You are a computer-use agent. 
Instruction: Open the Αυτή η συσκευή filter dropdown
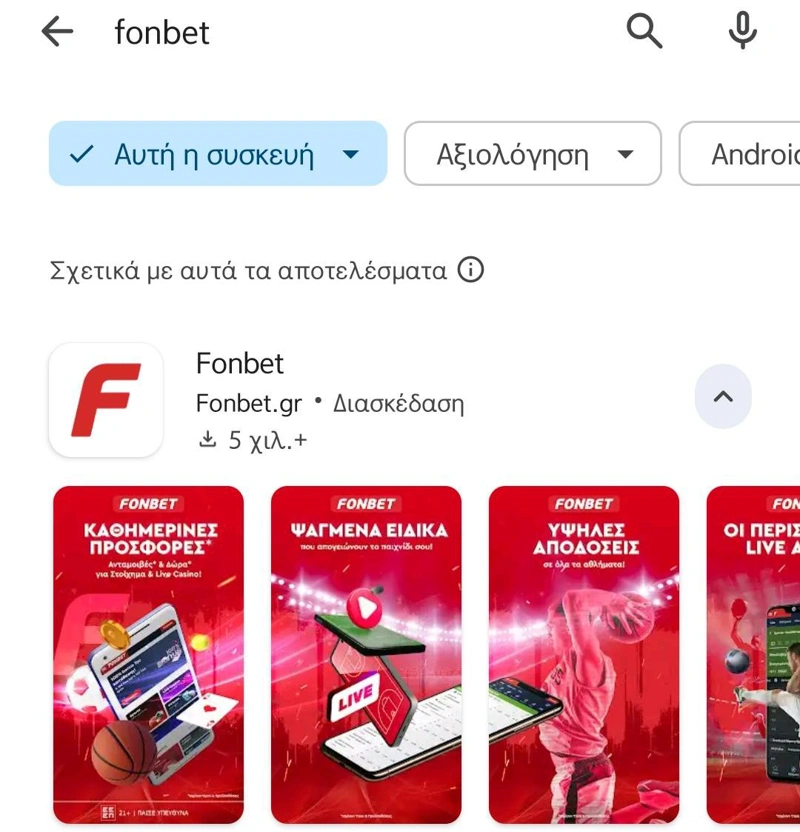pyautogui.click(x=218, y=154)
